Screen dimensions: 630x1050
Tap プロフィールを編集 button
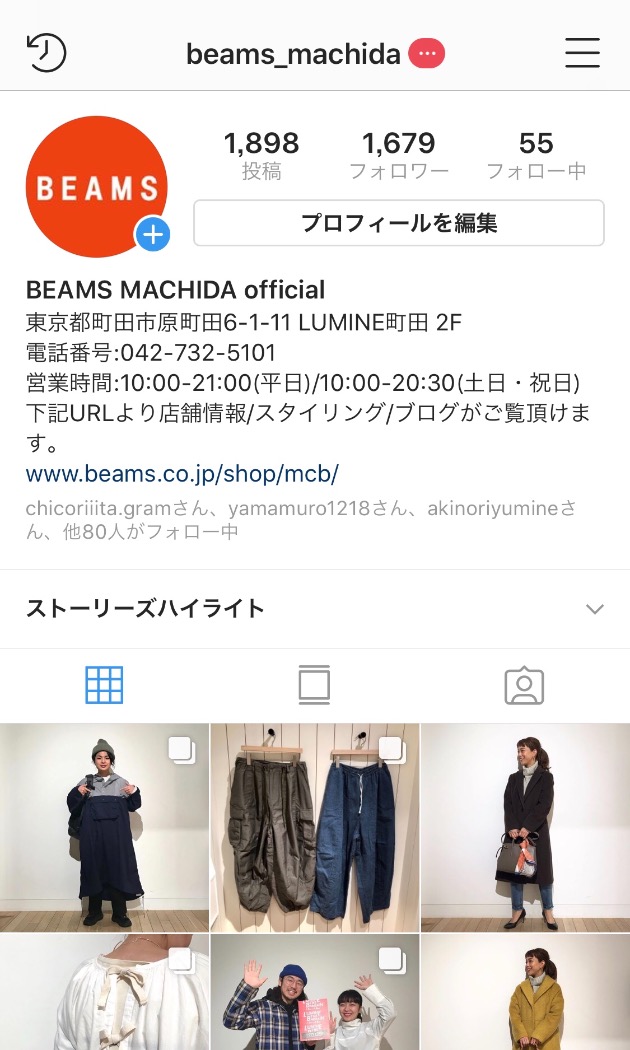pyautogui.click(x=398, y=223)
